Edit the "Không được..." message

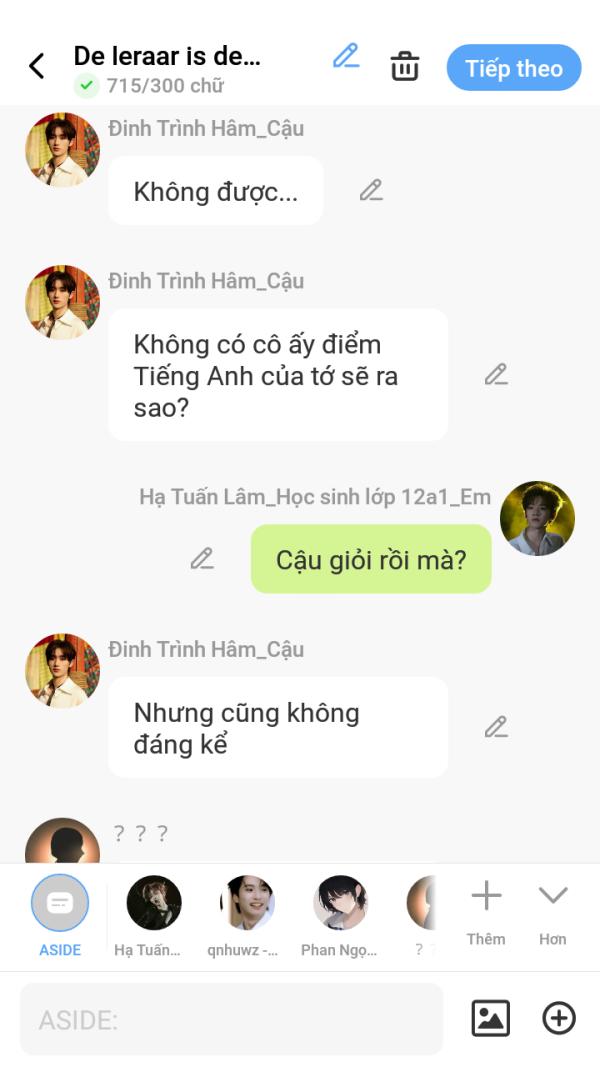(371, 191)
